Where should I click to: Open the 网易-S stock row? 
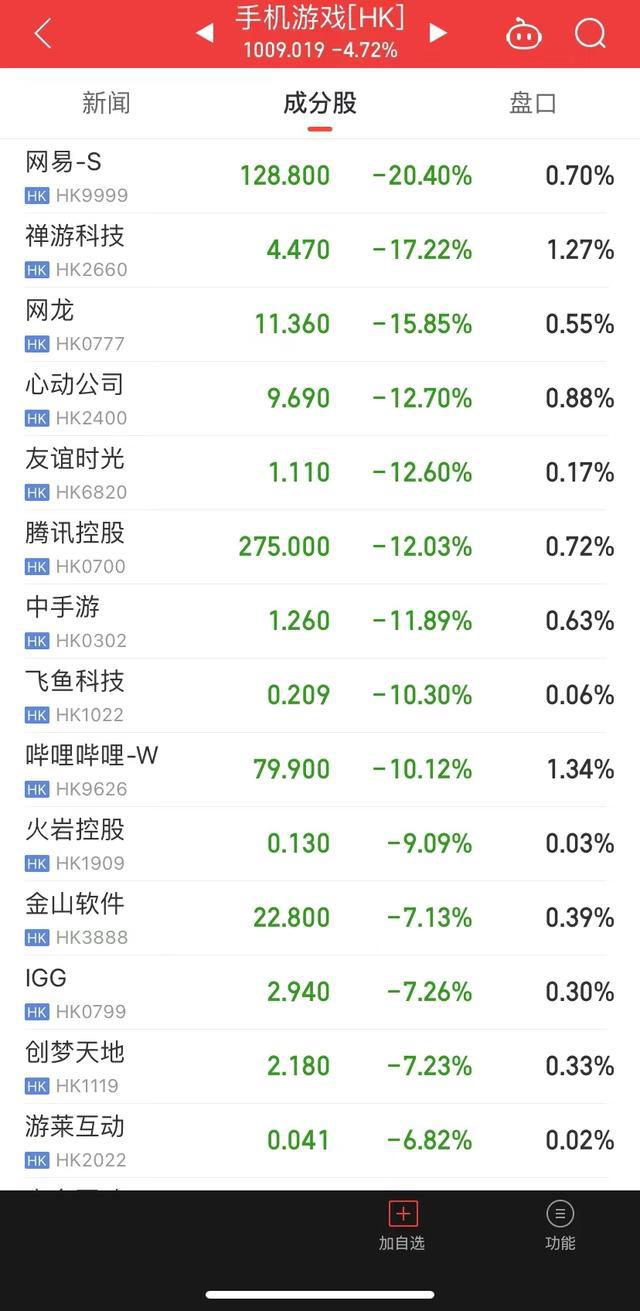320,176
